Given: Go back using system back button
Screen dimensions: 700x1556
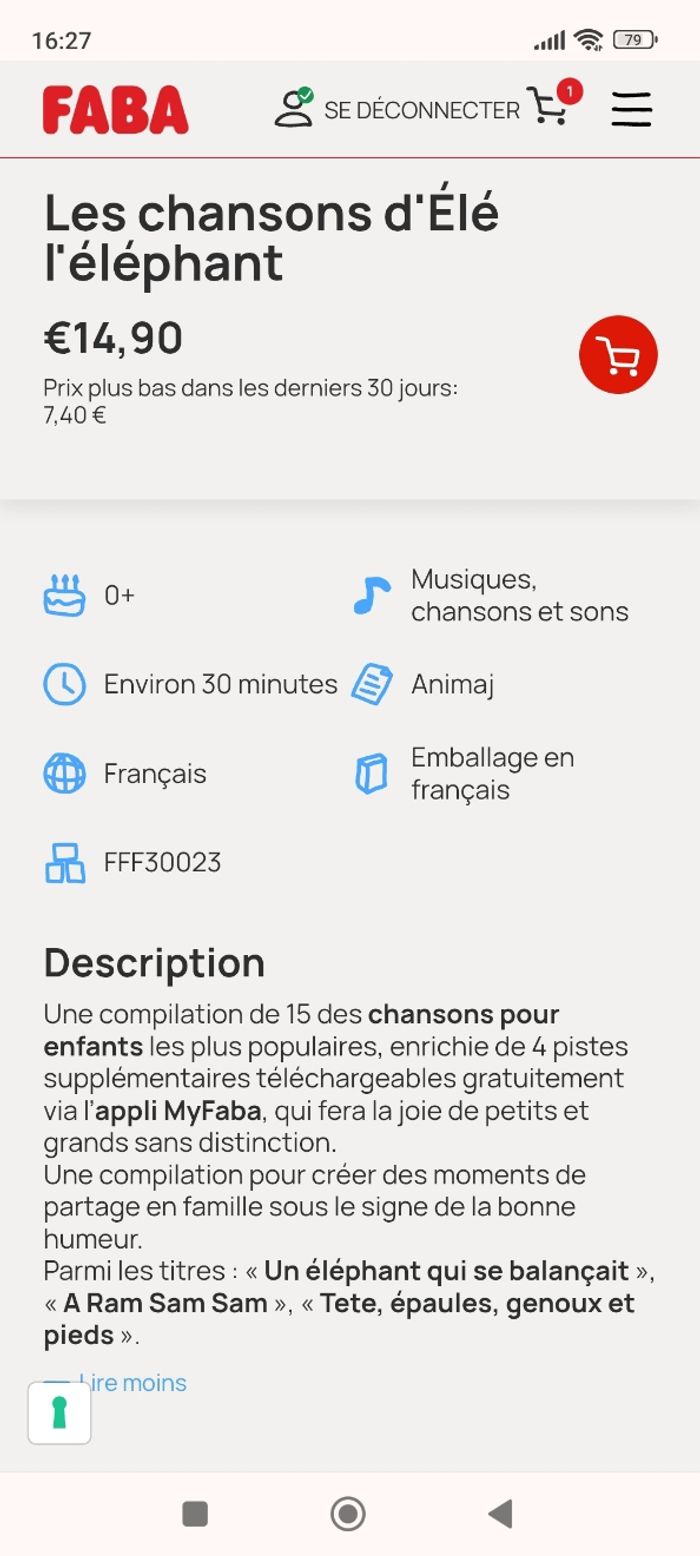Looking at the screenshot, I should [x=500, y=1513].
